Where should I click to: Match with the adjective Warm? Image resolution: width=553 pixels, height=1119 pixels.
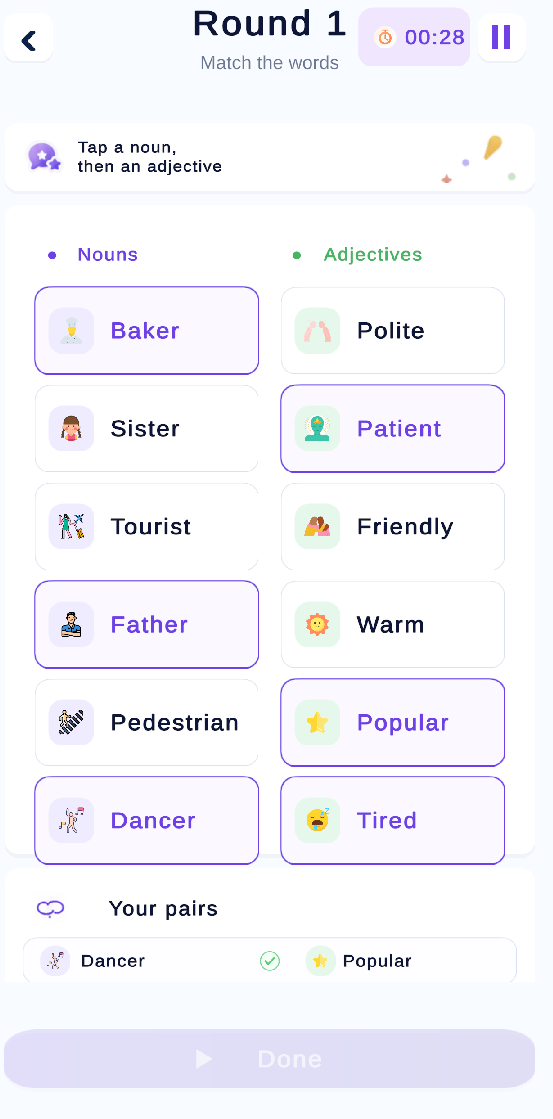(x=393, y=624)
